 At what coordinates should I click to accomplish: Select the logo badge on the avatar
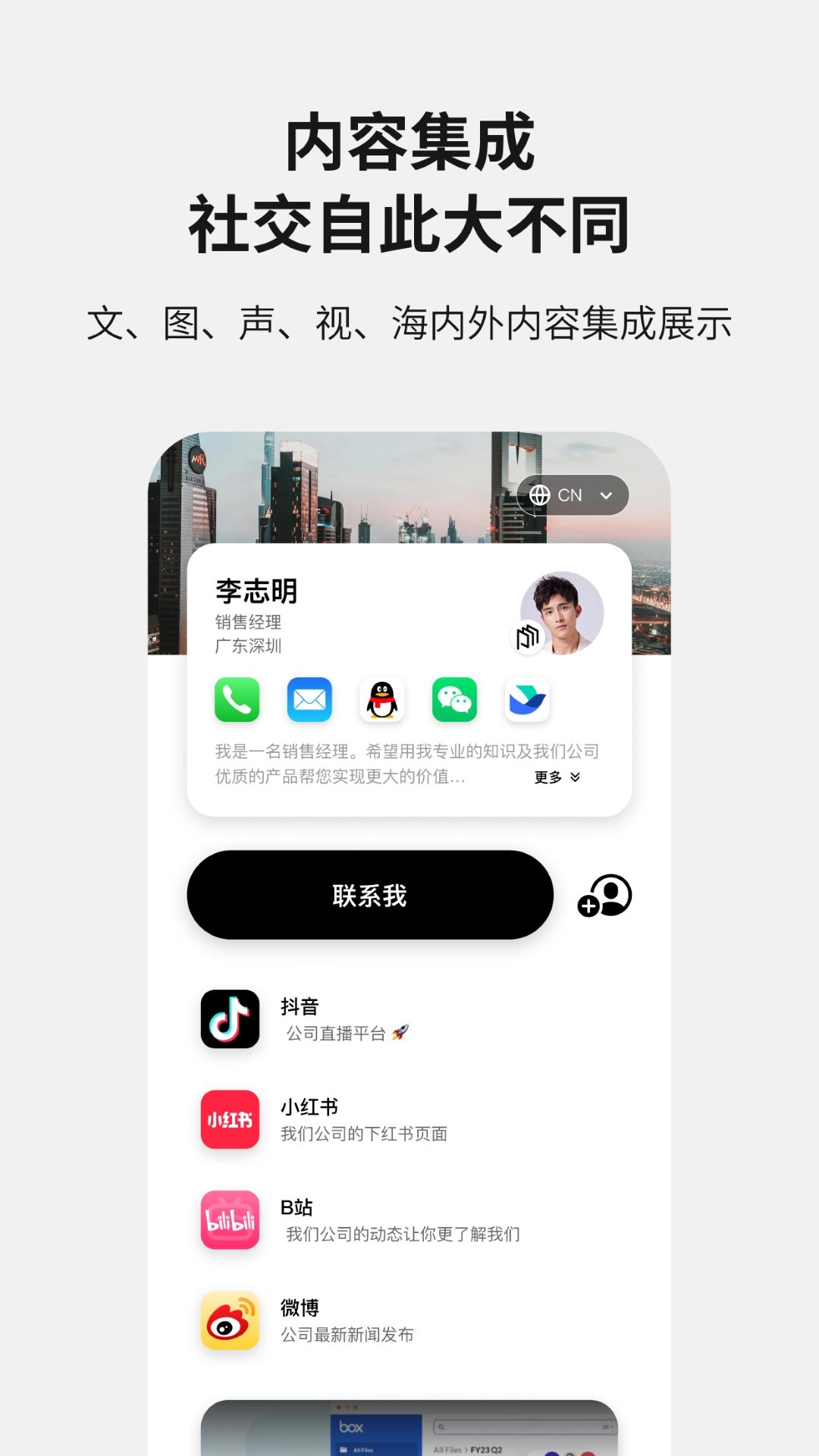pyautogui.click(x=526, y=638)
